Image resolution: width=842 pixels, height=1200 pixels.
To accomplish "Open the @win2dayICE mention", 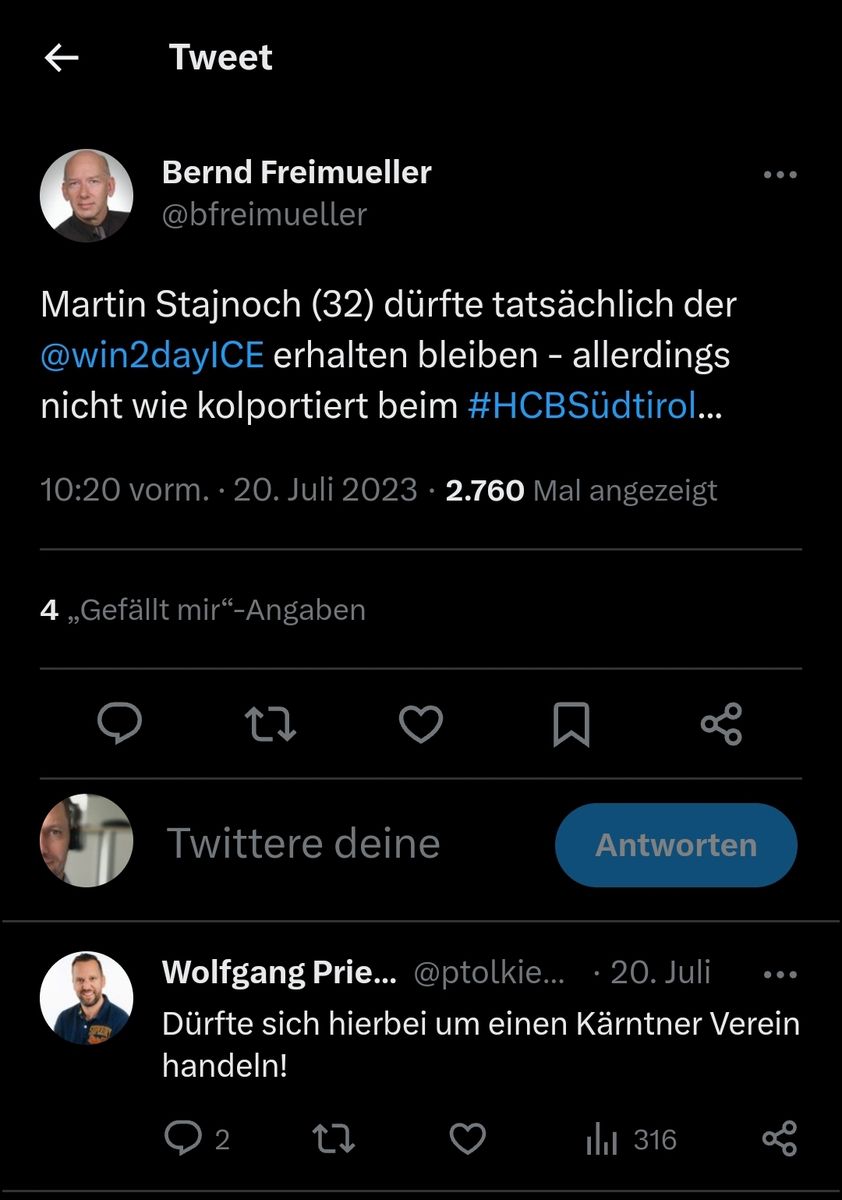I will coord(152,356).
